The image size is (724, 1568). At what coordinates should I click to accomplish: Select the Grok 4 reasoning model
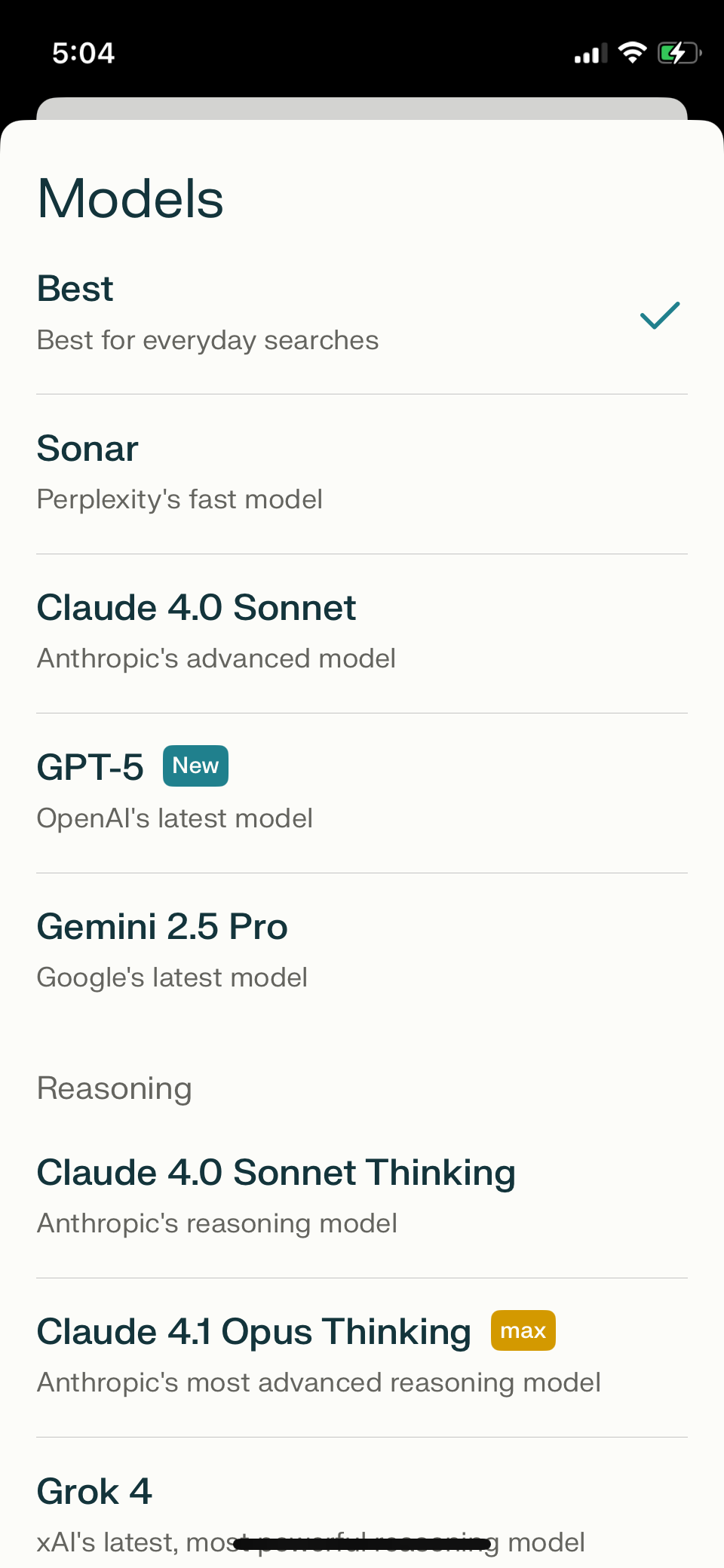point(362,1505)
